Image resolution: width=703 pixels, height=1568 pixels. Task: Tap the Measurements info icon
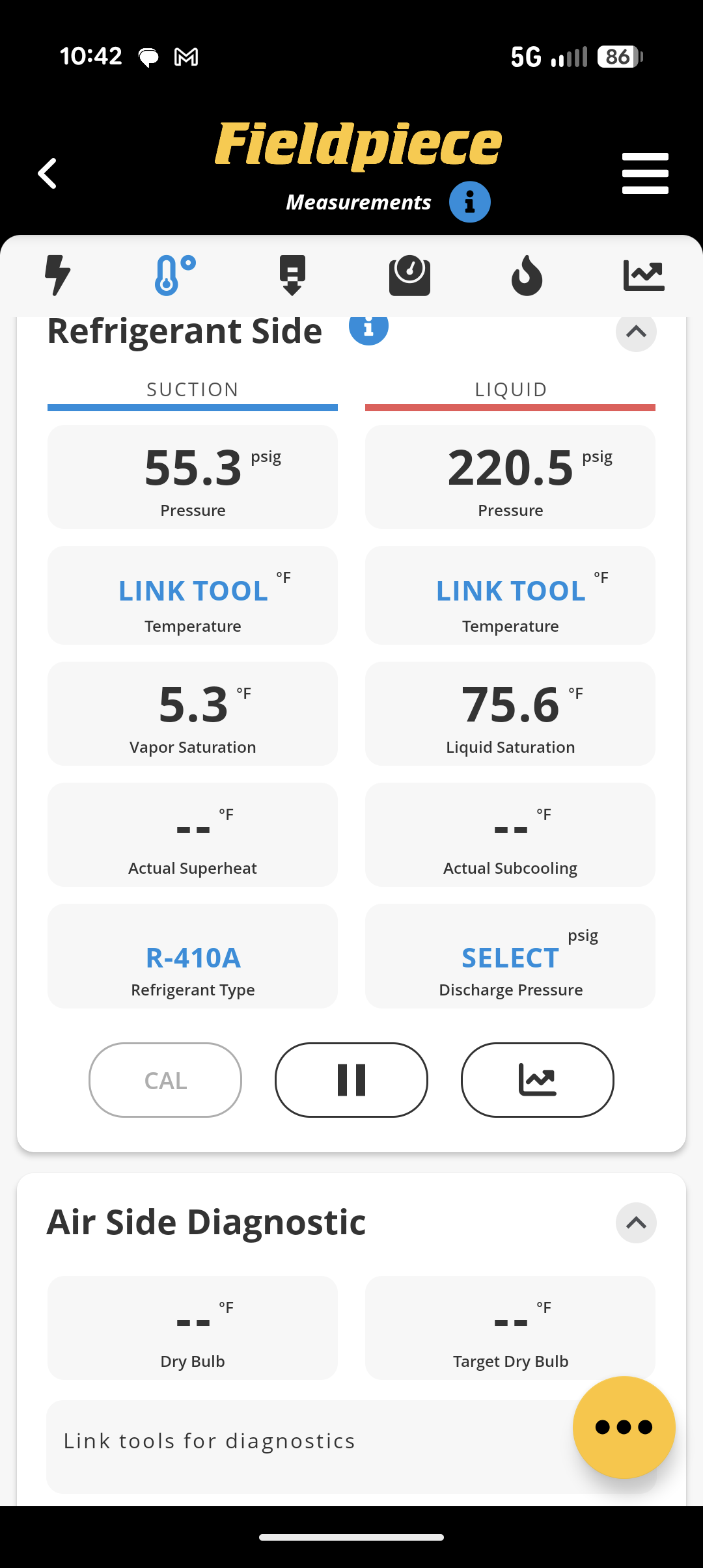[x=471, y=202]
